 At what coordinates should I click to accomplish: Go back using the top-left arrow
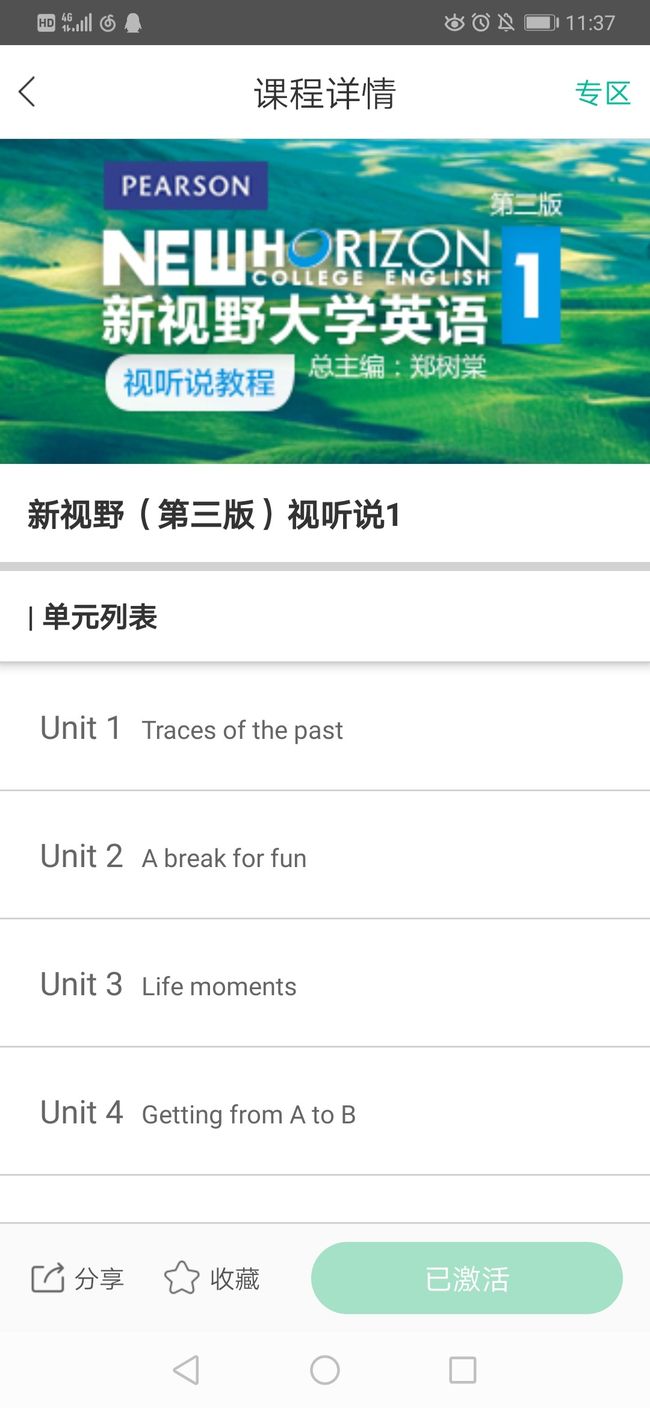pos(27,92)
